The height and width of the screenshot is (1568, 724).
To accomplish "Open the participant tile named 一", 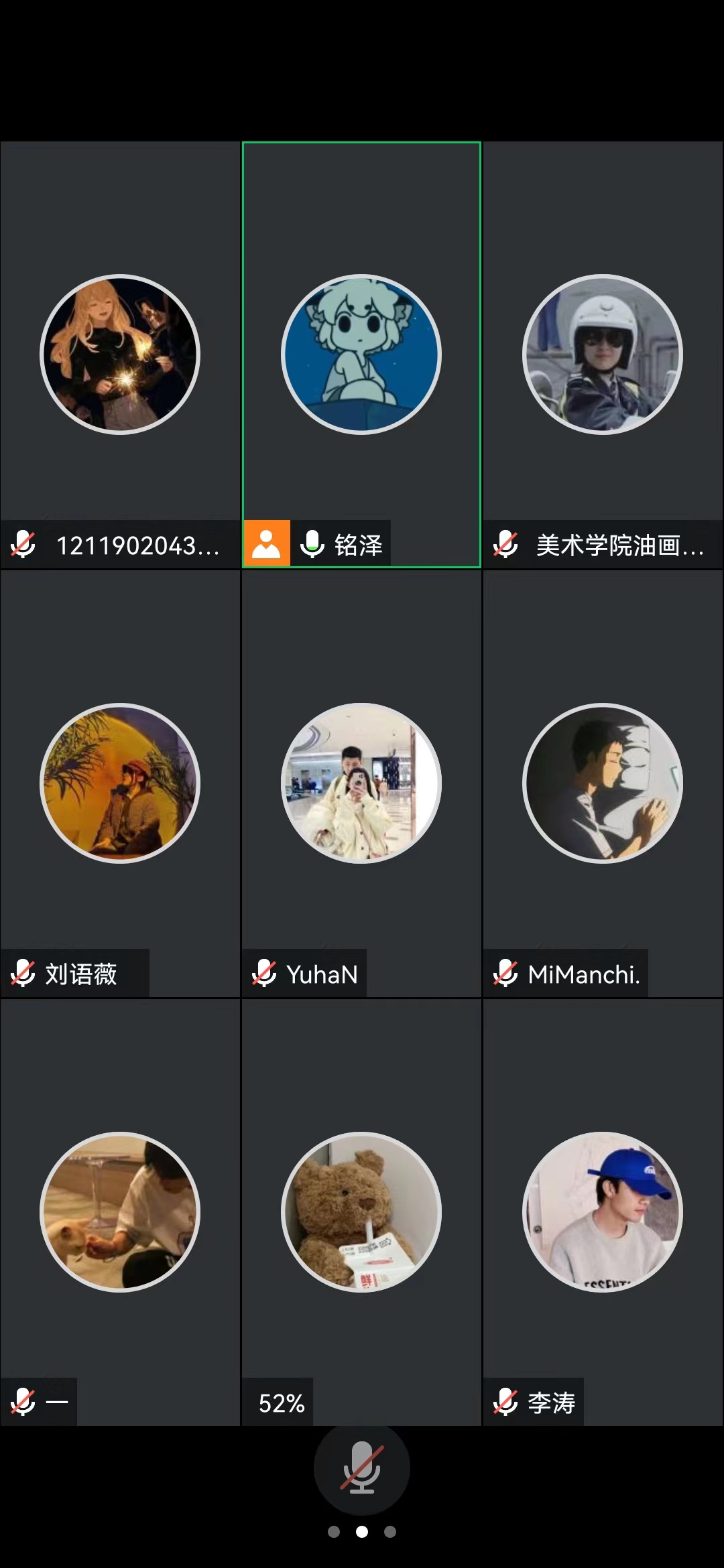I will 120,1212.
